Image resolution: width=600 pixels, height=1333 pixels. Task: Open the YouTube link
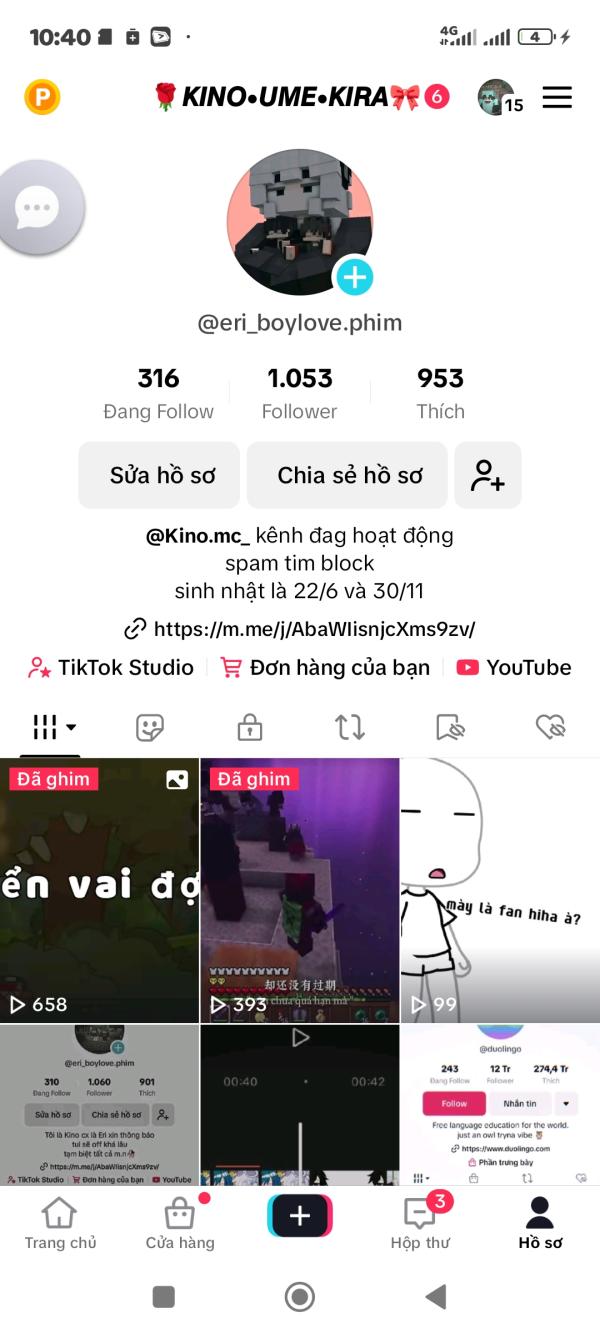514,668
